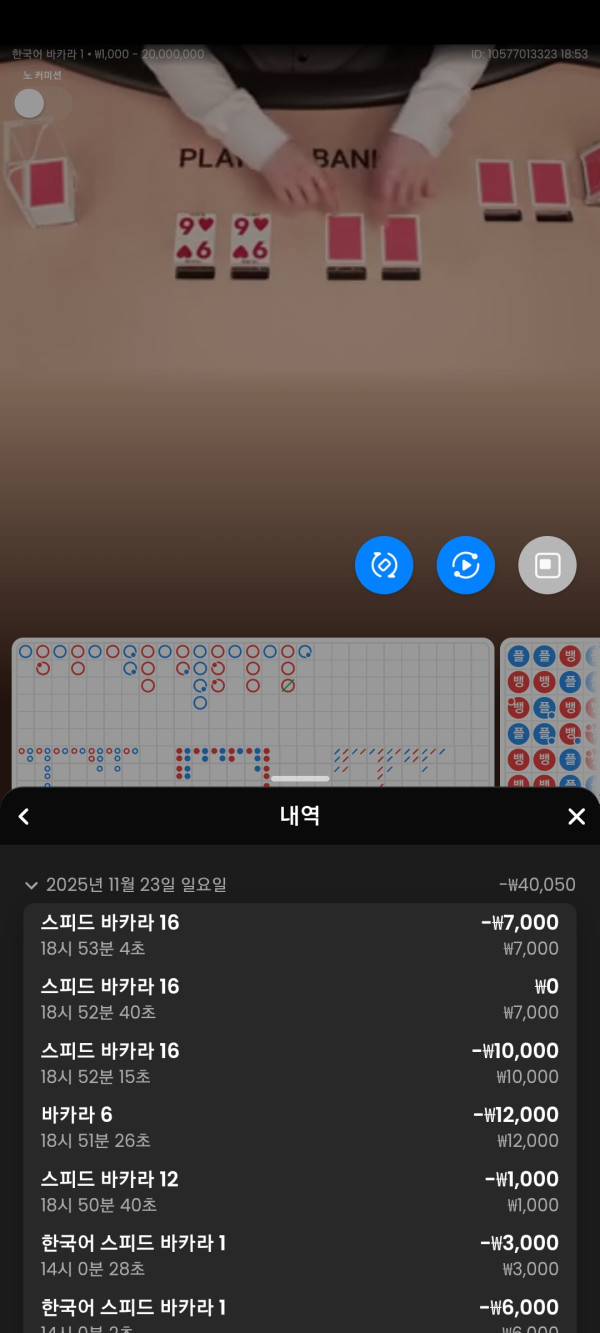Go back from the 내역 panel

pyautogui.click(x=24, y=816)
